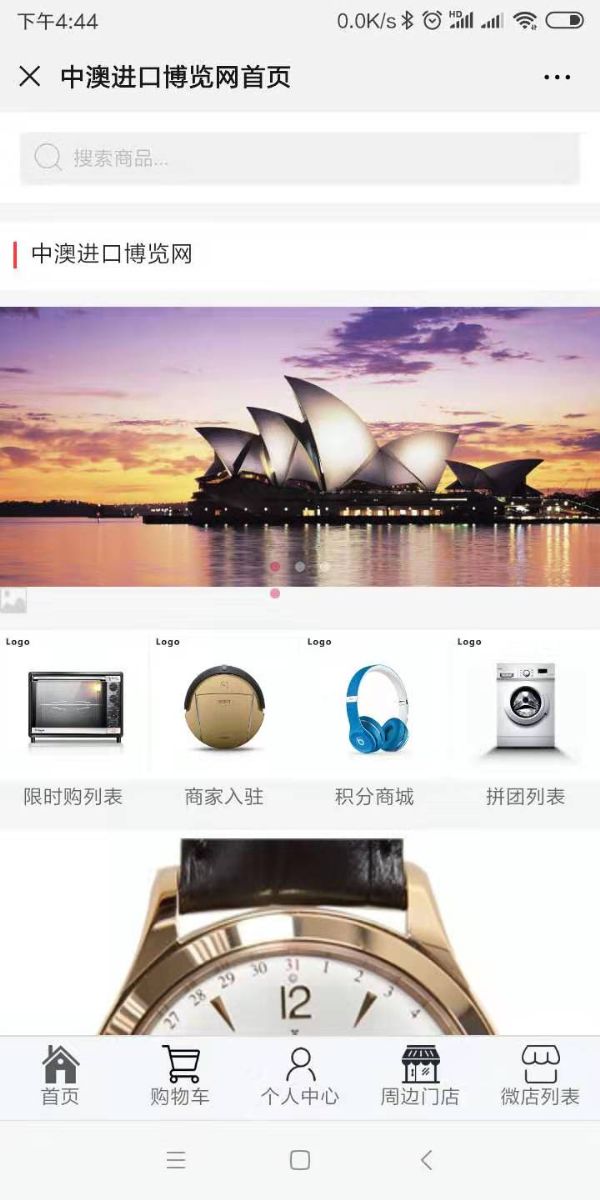Open the 微店列表 tab
This screenshot has height=1200, width=600.
[x=540, y=1076]
